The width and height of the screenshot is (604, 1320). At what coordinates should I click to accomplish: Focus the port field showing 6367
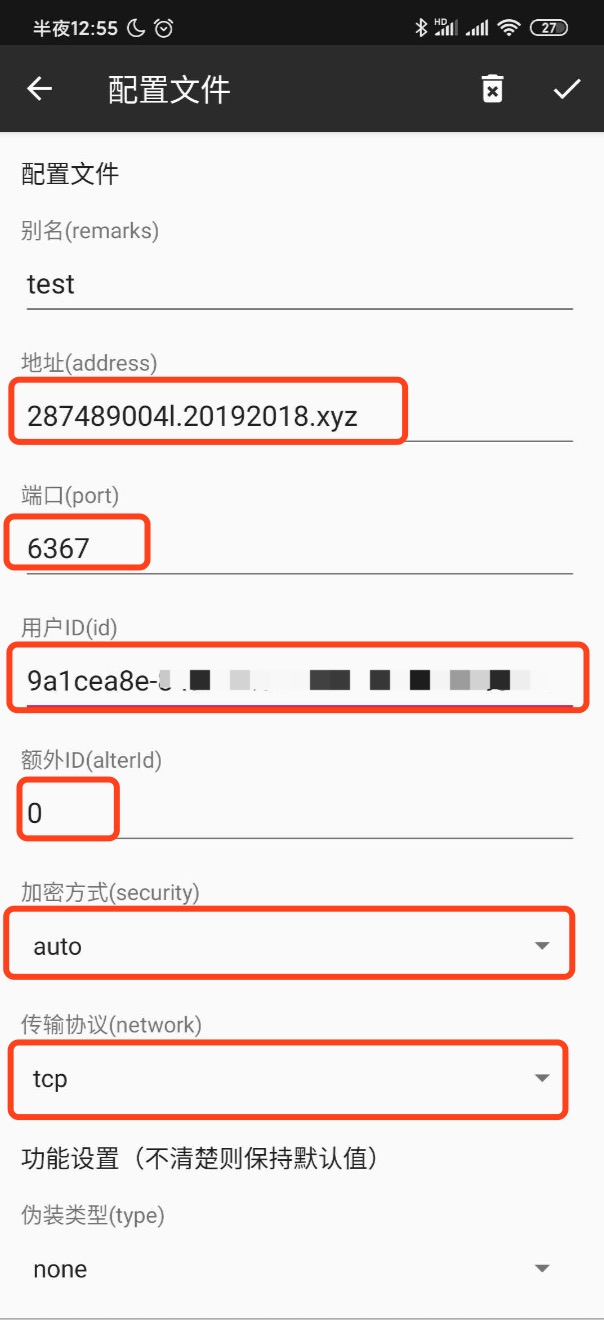298,548
